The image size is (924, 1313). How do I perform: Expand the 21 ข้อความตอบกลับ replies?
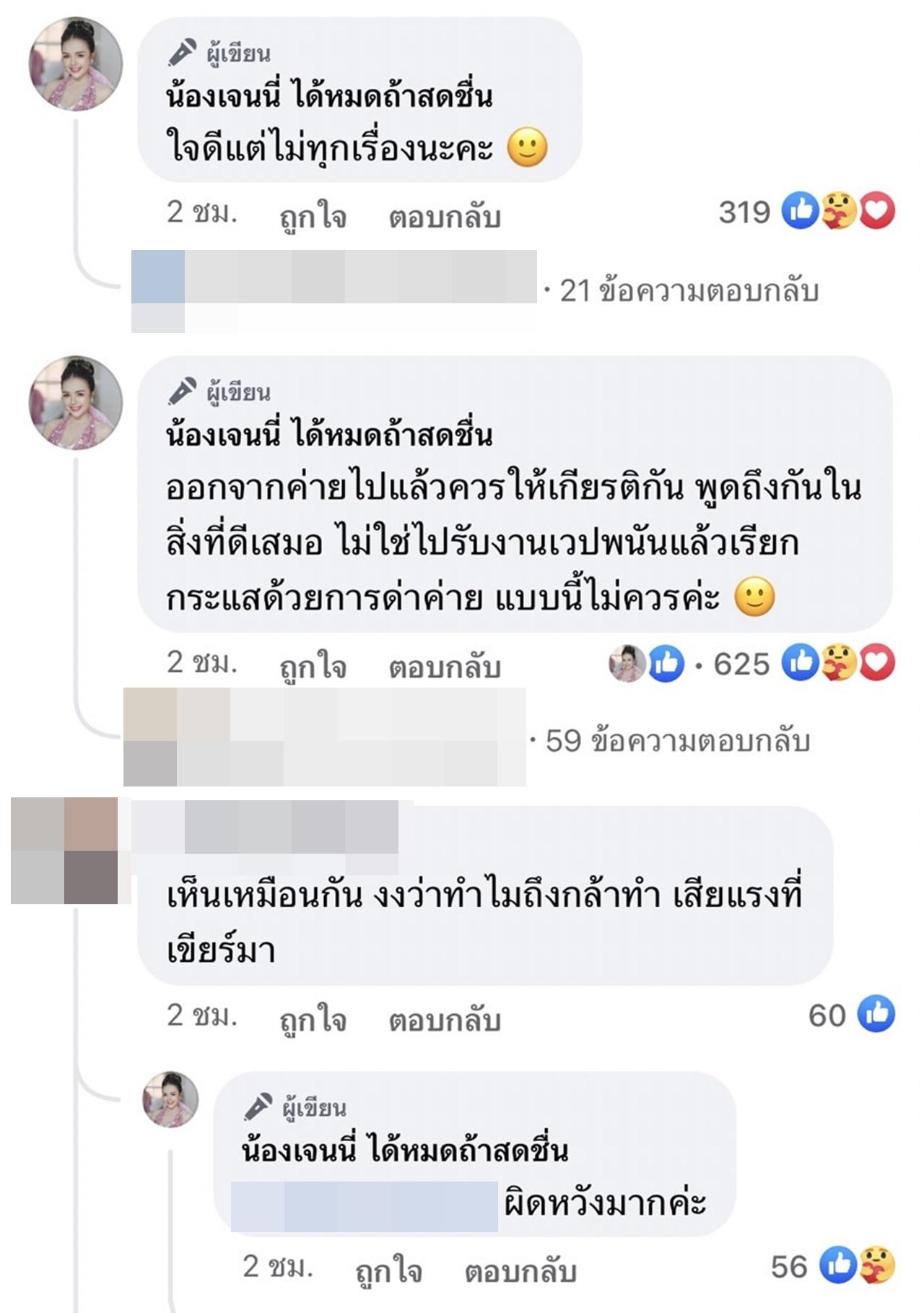tap(689, 291)
